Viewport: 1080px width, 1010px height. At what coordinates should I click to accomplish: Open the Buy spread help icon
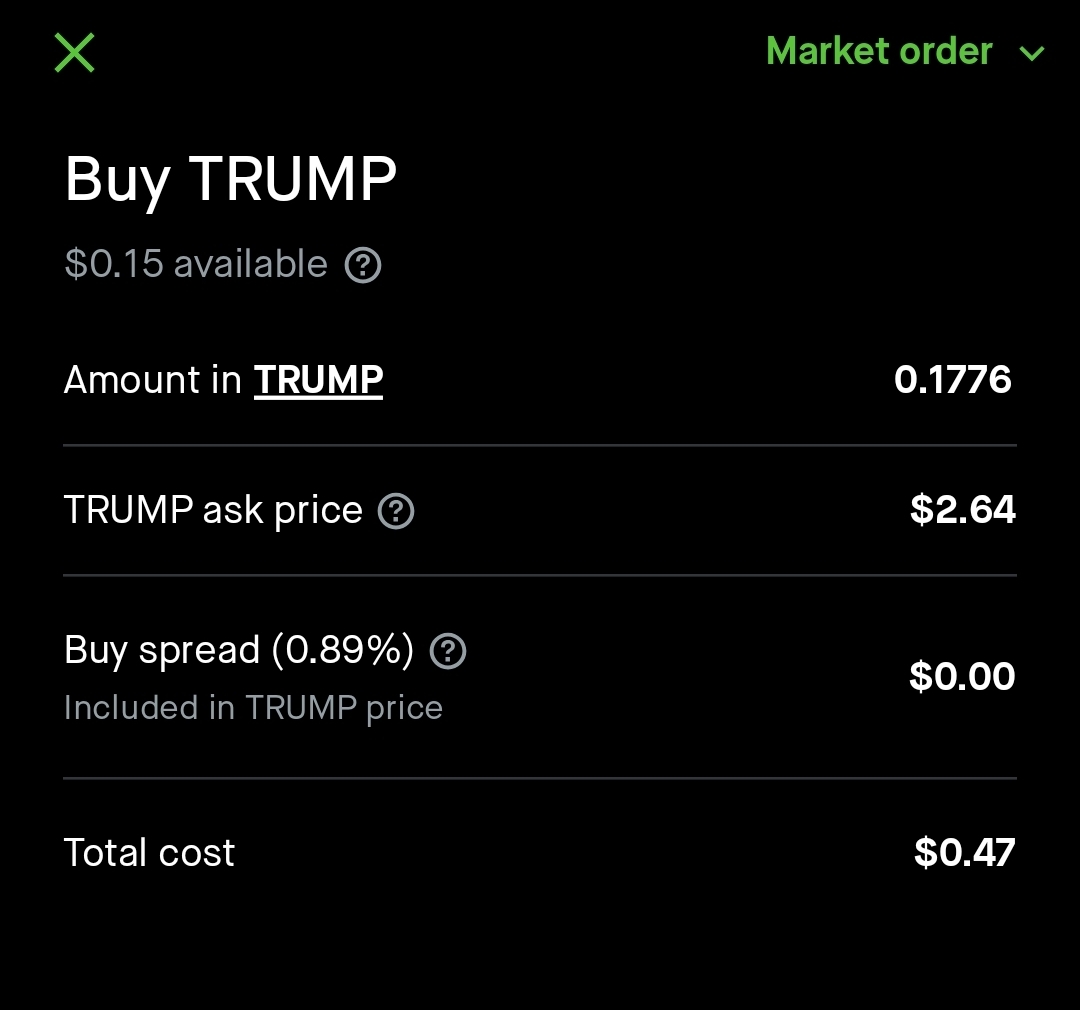coord(448,652)
